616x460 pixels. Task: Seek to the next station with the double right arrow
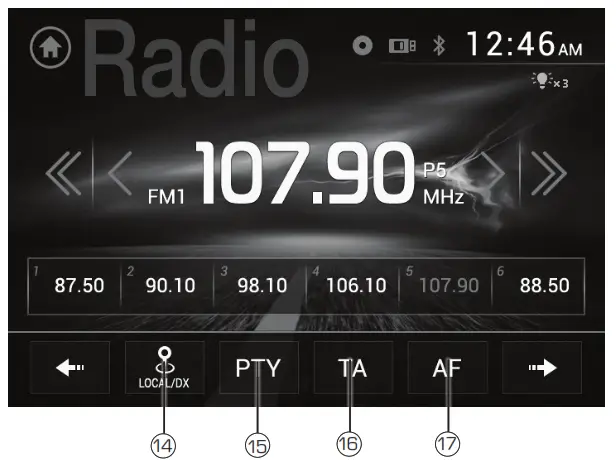click(x=548, y=176)
